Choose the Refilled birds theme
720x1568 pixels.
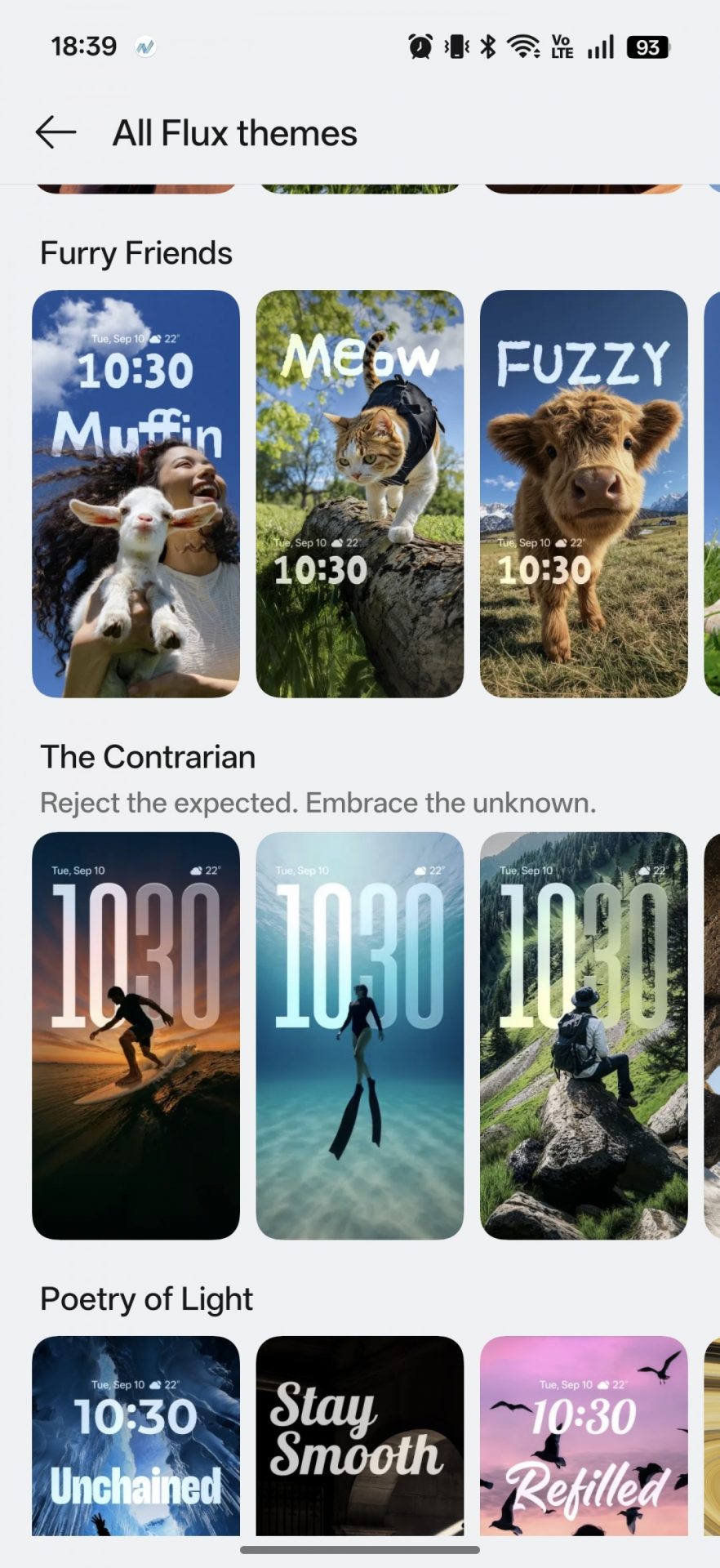[x=584, y=1436]
